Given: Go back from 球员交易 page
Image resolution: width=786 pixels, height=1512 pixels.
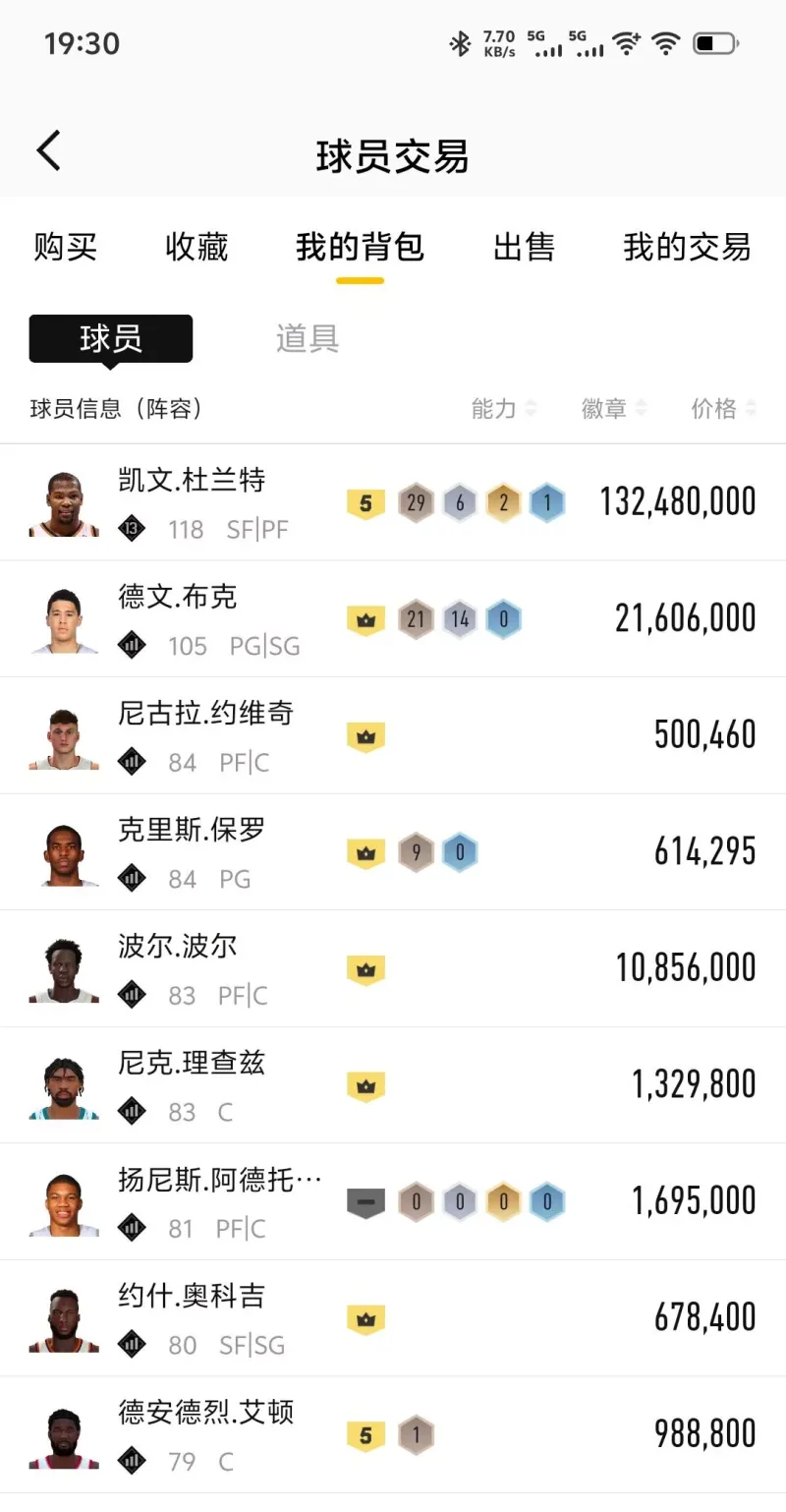Looking at the screenshot, I should [49, 152].
